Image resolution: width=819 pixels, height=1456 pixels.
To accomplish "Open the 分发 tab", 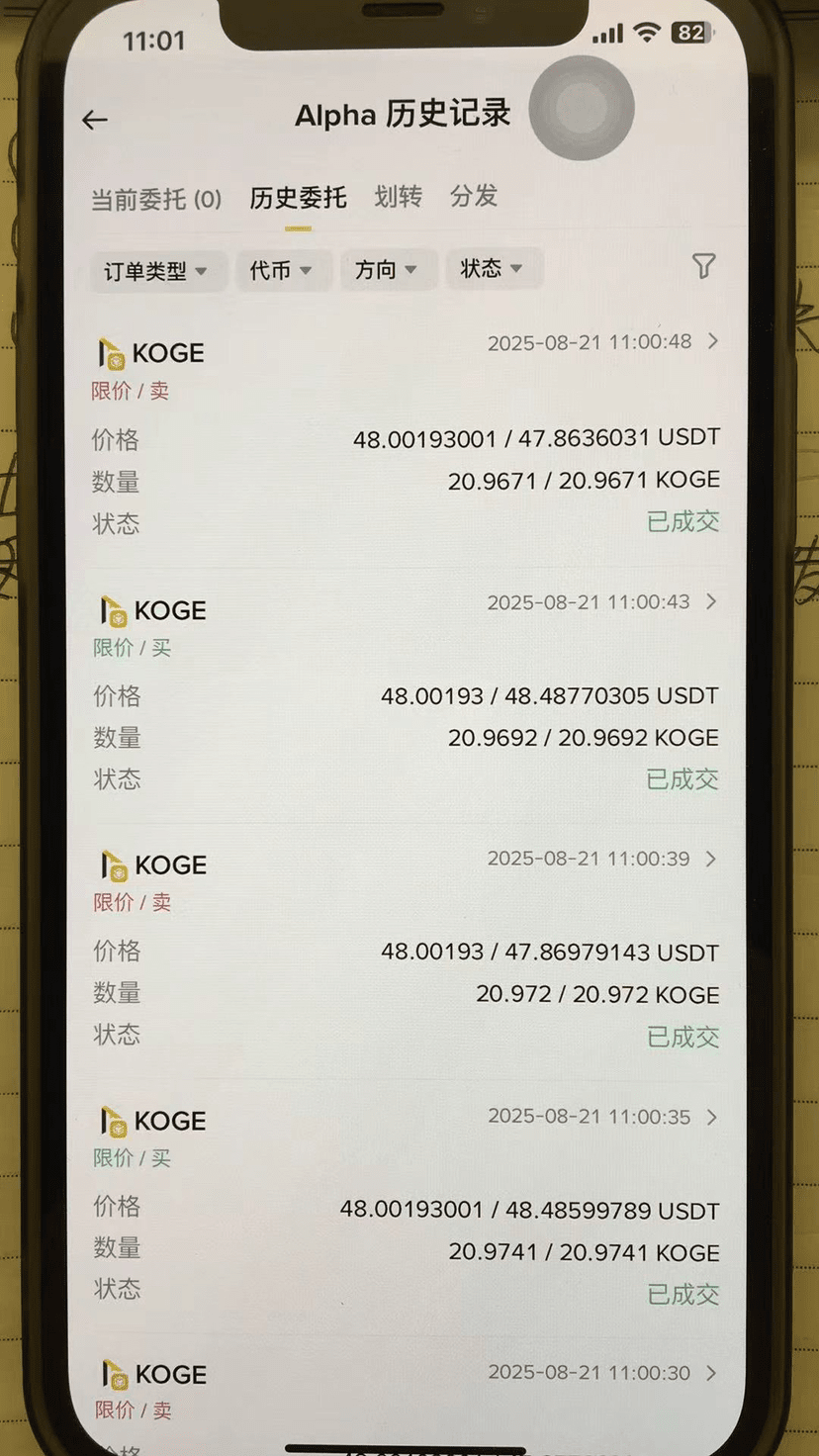I will [474, 196].
